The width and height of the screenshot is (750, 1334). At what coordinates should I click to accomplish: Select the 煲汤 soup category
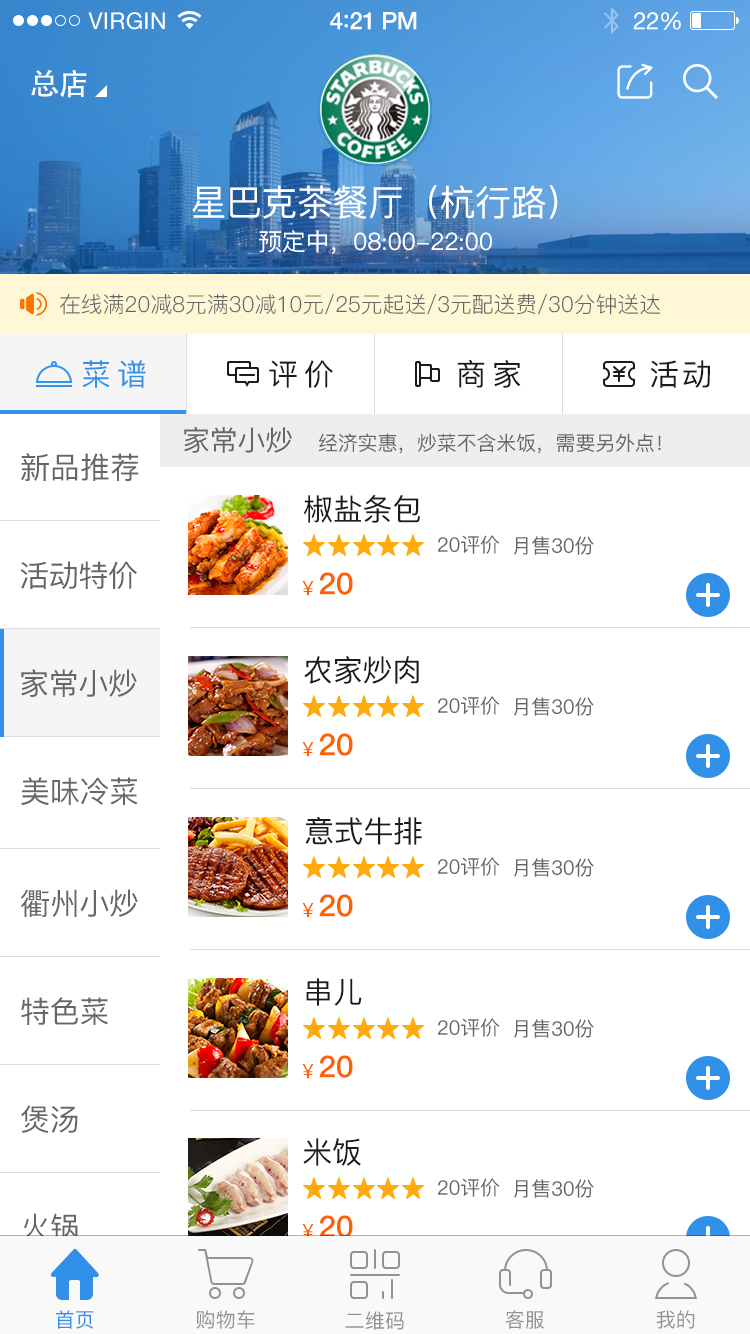click(x=80, y=1118)
